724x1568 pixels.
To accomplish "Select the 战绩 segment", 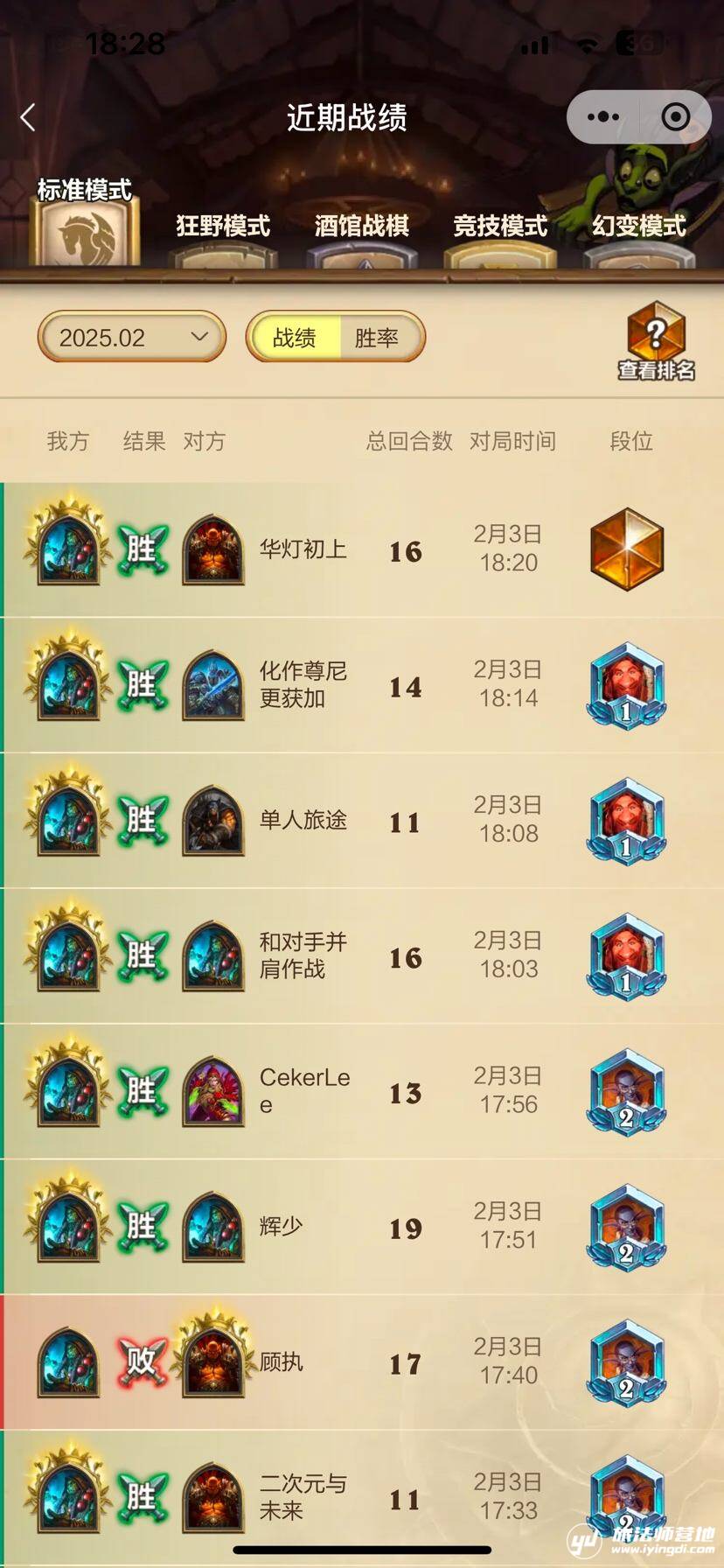I will coord(294,337).
